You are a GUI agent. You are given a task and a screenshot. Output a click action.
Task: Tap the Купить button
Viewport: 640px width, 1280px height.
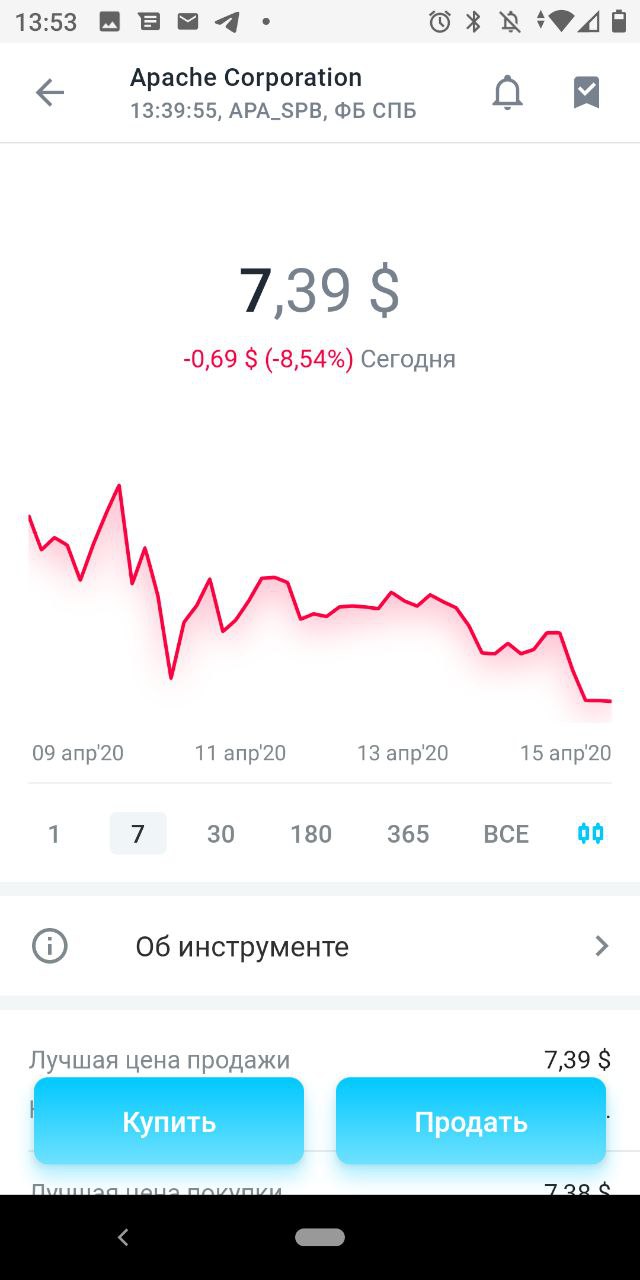pyautogui.click(x=169, y=1121)
